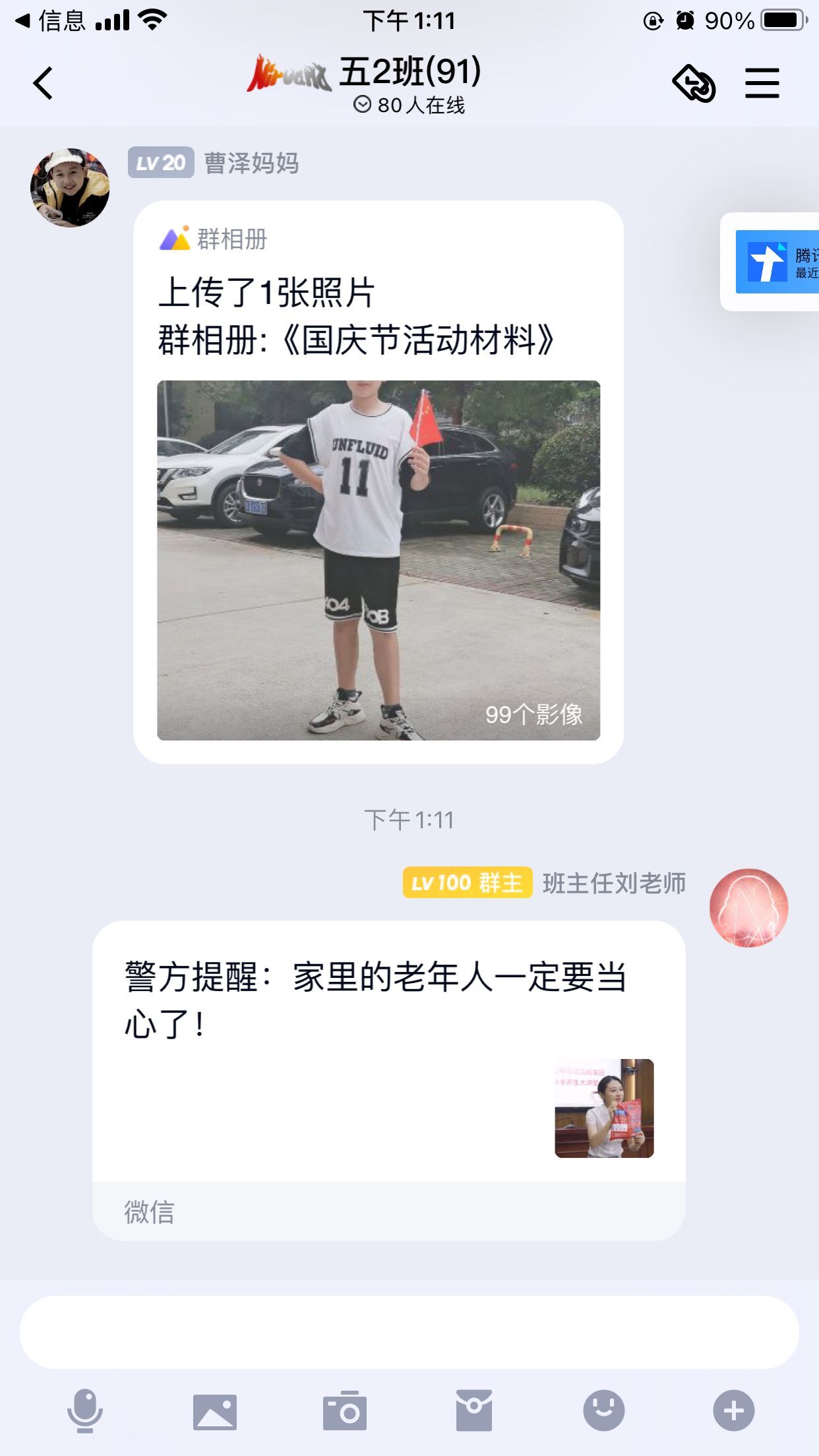Open 曹泽妈妈's profile avatar

click(x=70, y=187)
